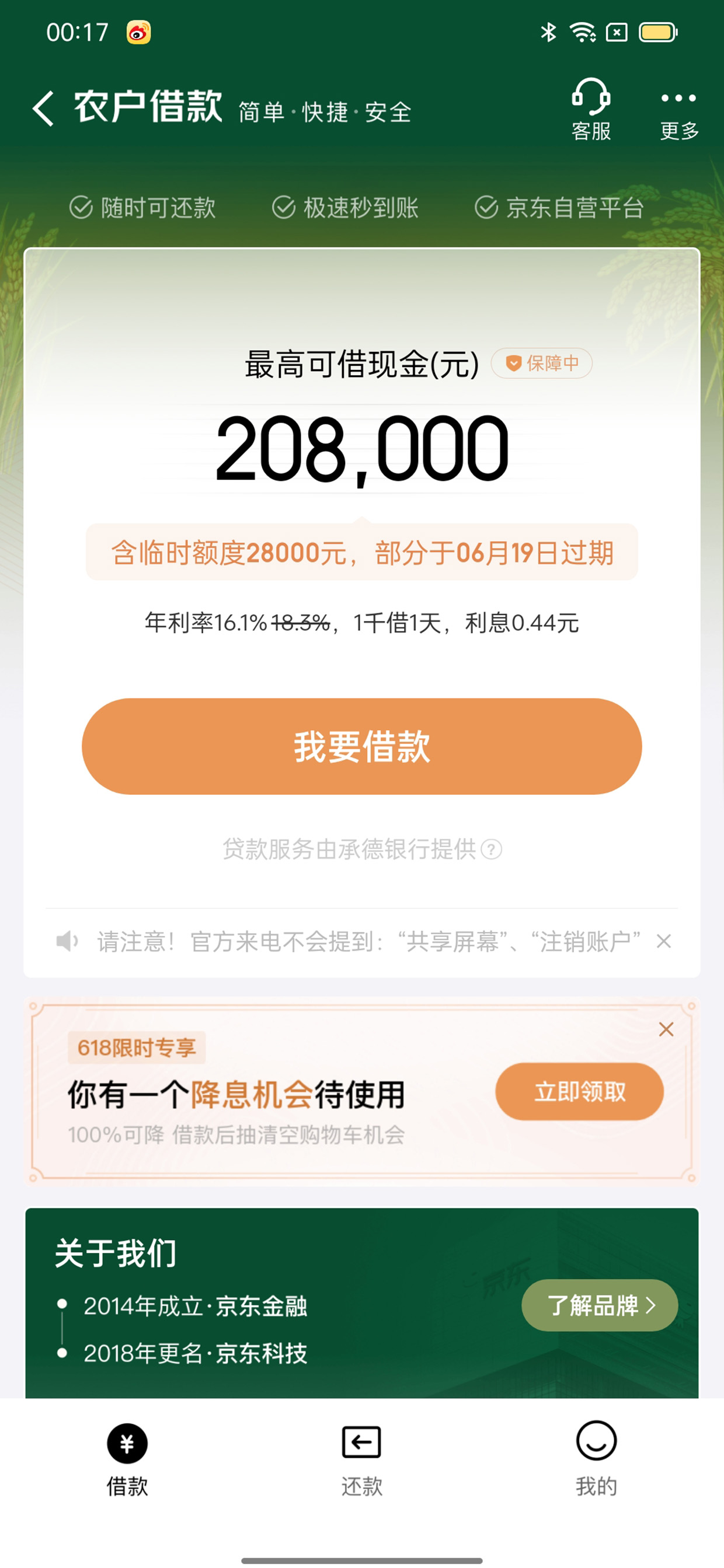Tap the 我要借款 button
Screen dimensions: 724x1568
pyautogui.click(x=361, y=746)
